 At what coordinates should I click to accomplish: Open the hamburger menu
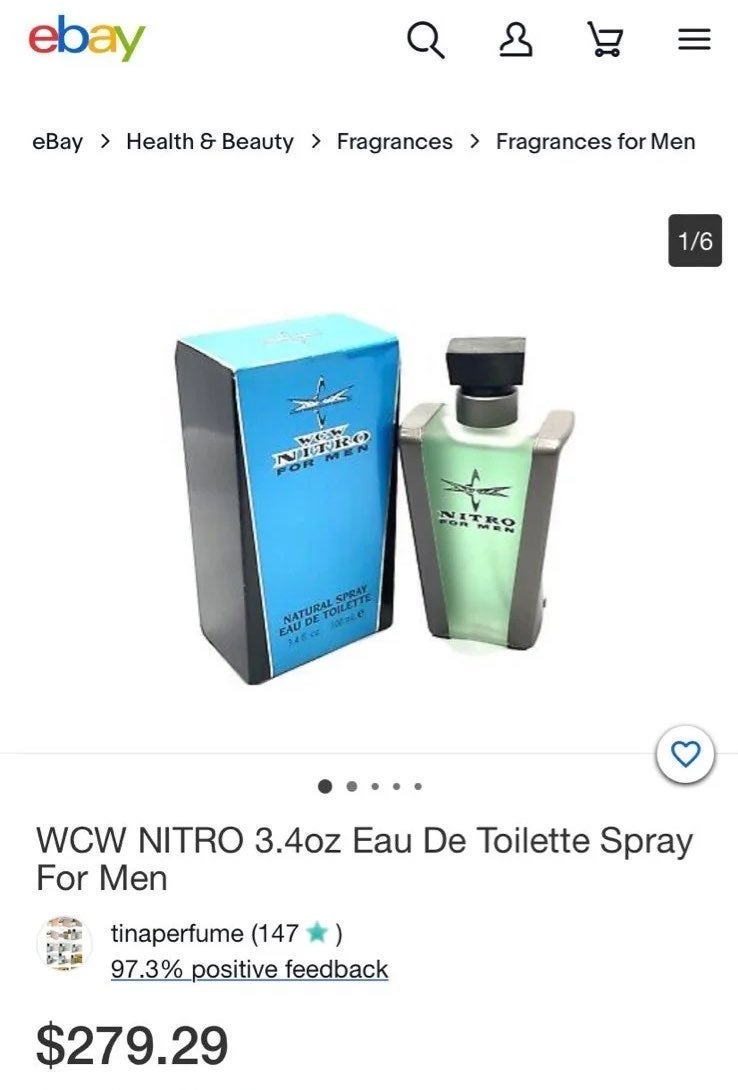694,40
